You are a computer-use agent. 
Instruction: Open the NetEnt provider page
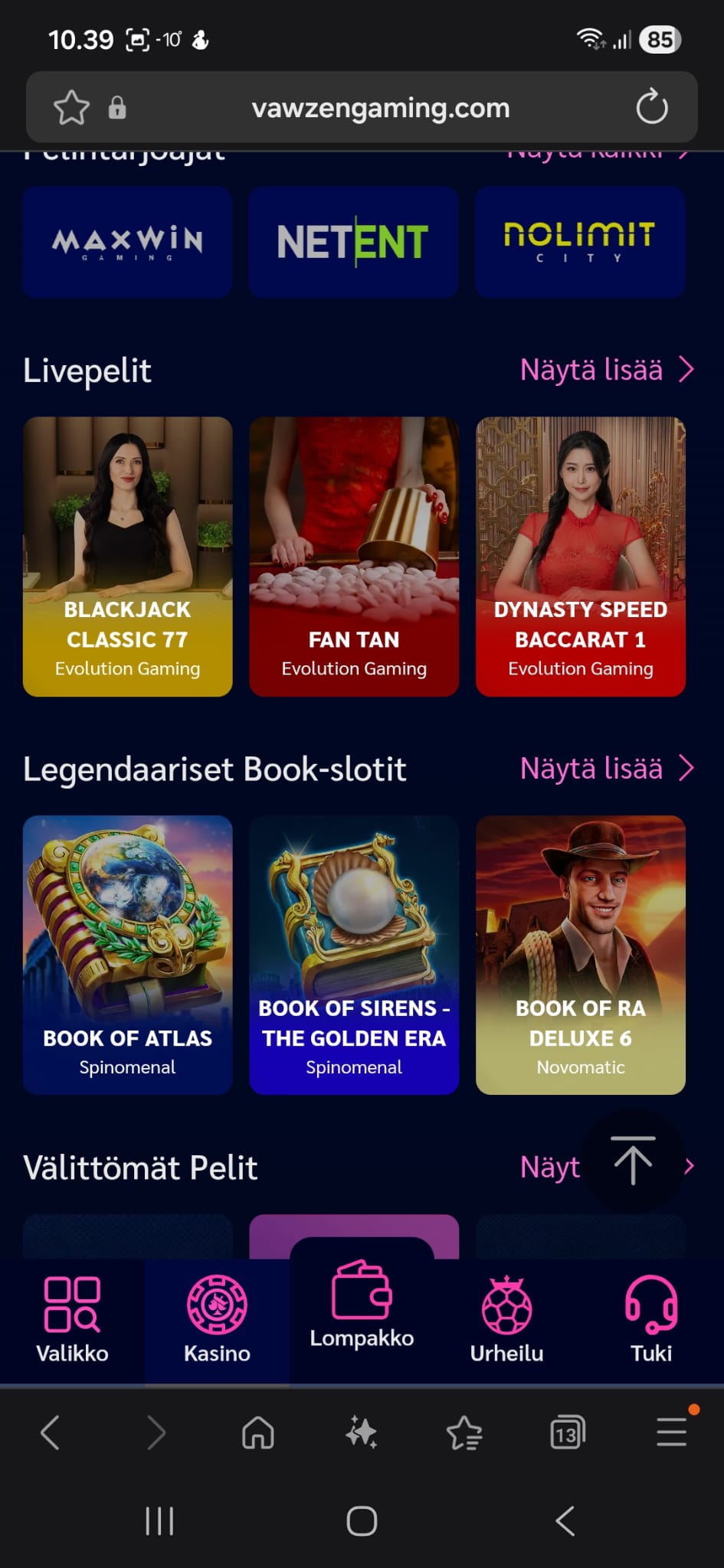pyautogui.click(x=353, y=242)
